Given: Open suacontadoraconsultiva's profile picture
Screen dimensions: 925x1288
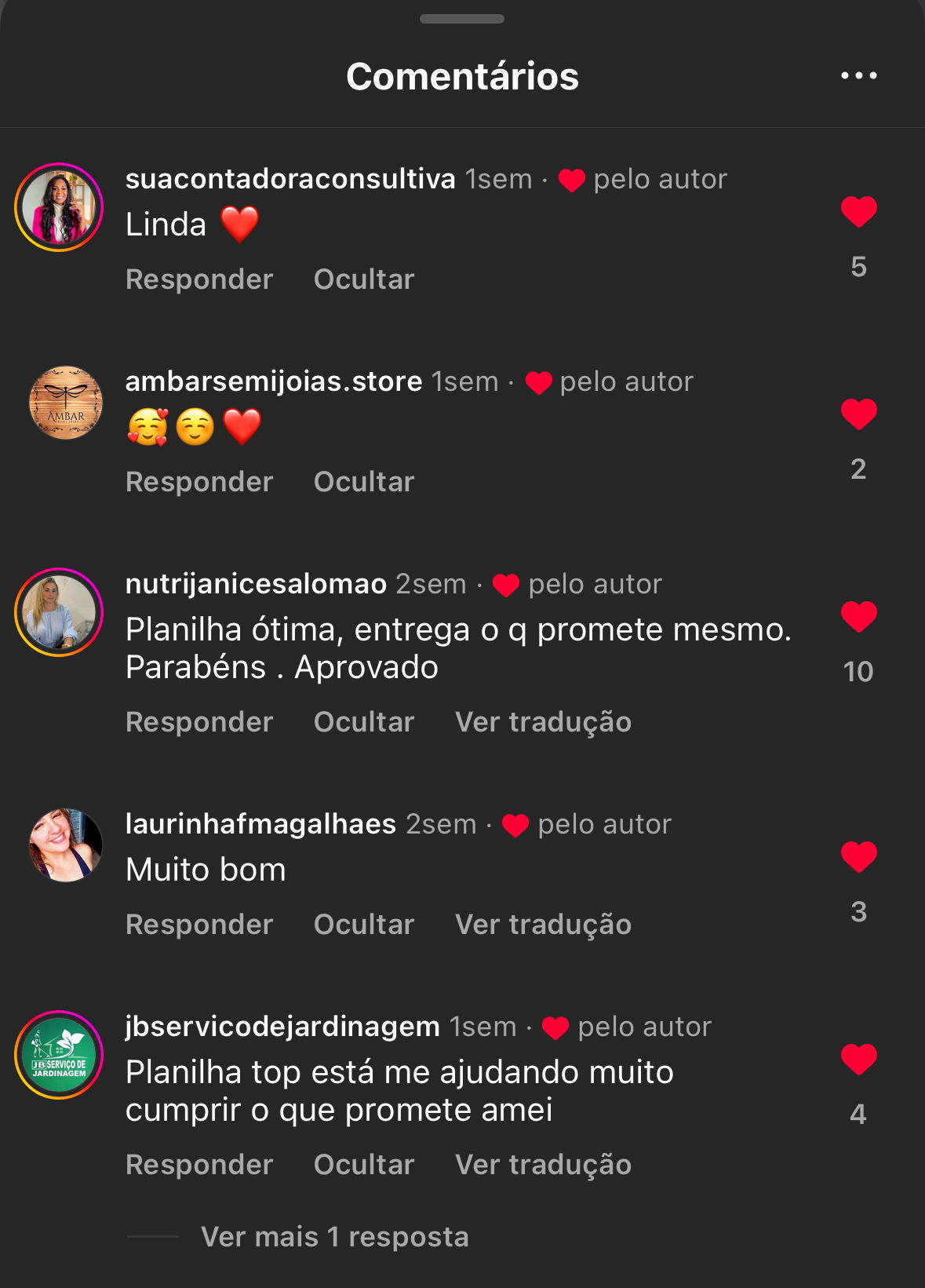Looking at the screenshot, I should [59, 208].
